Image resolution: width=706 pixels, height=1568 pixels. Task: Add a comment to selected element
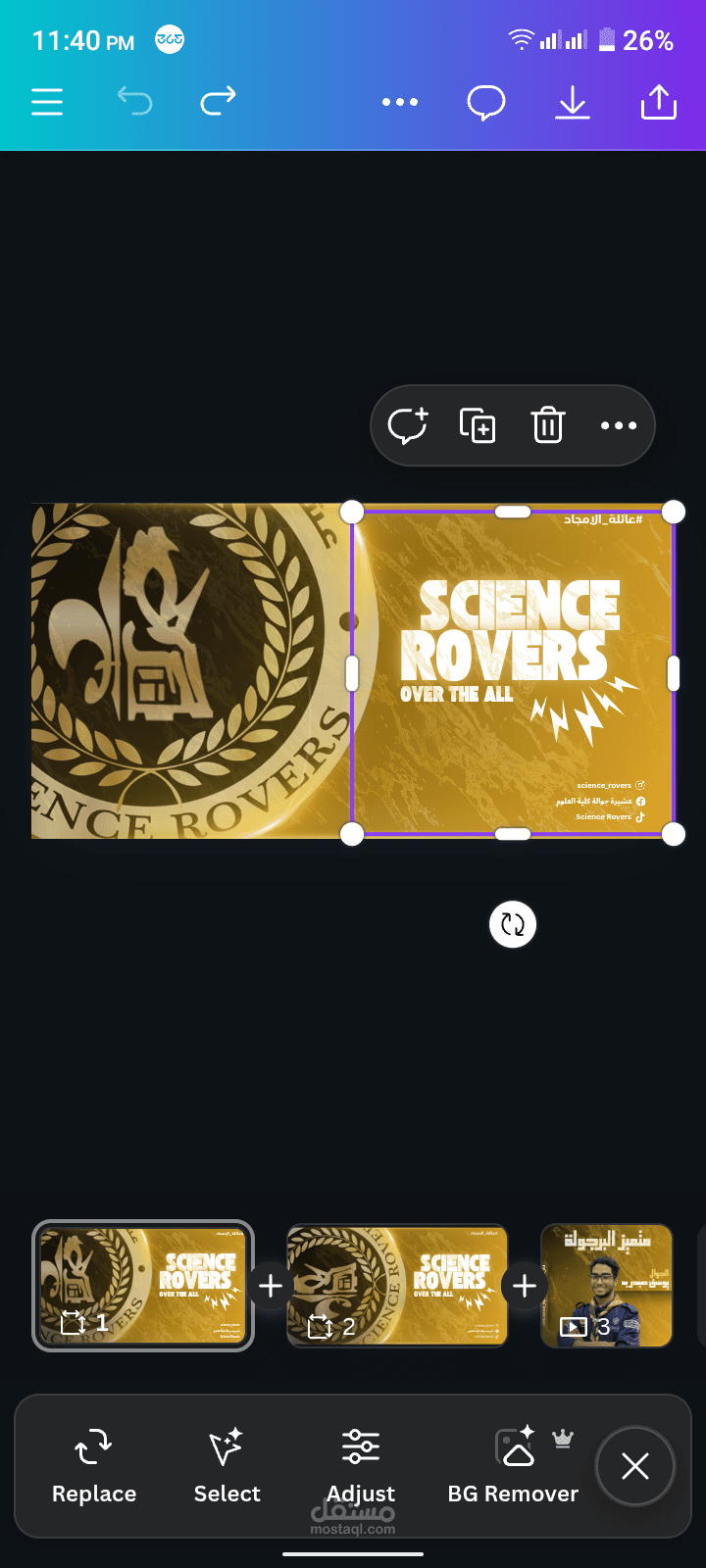click(408, 425)
